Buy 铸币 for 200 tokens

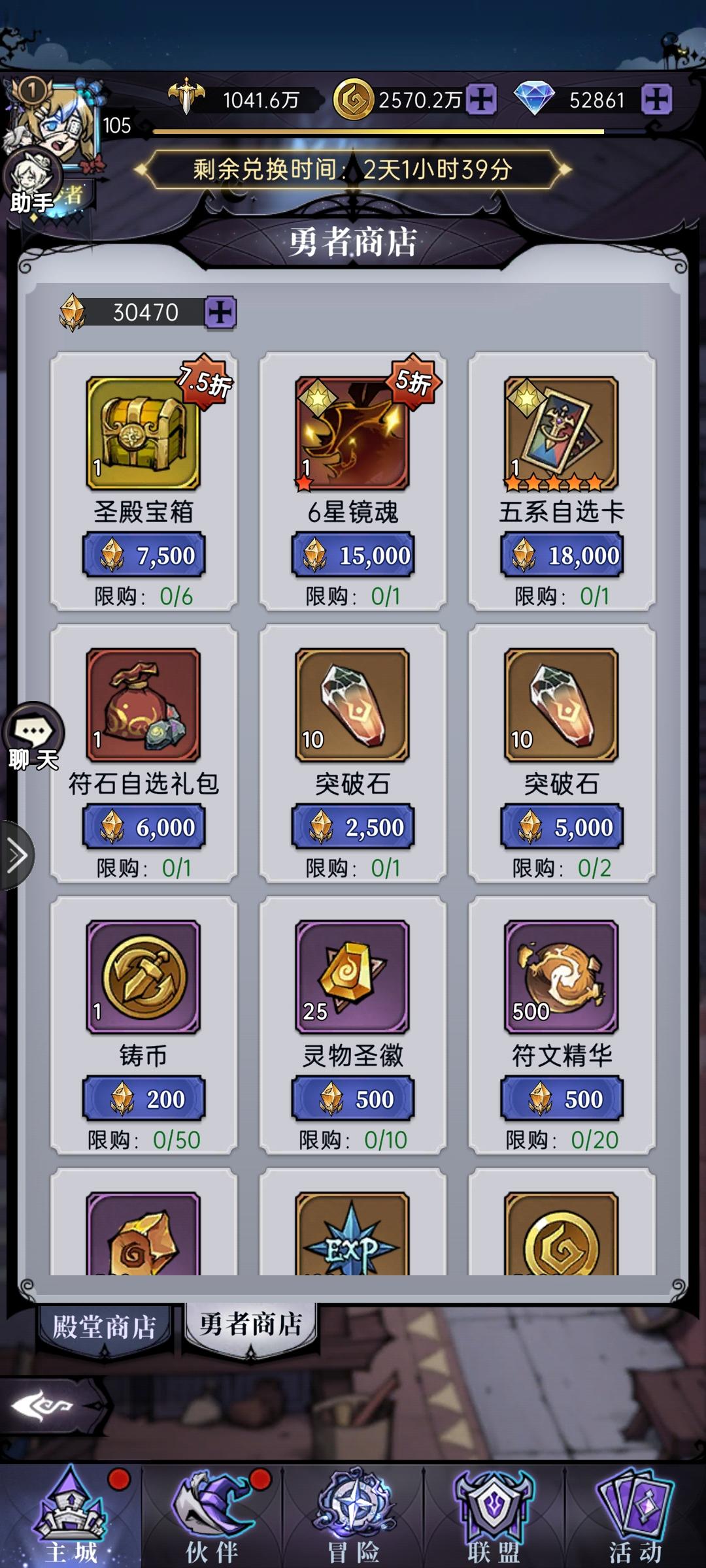coord(144,1100)
